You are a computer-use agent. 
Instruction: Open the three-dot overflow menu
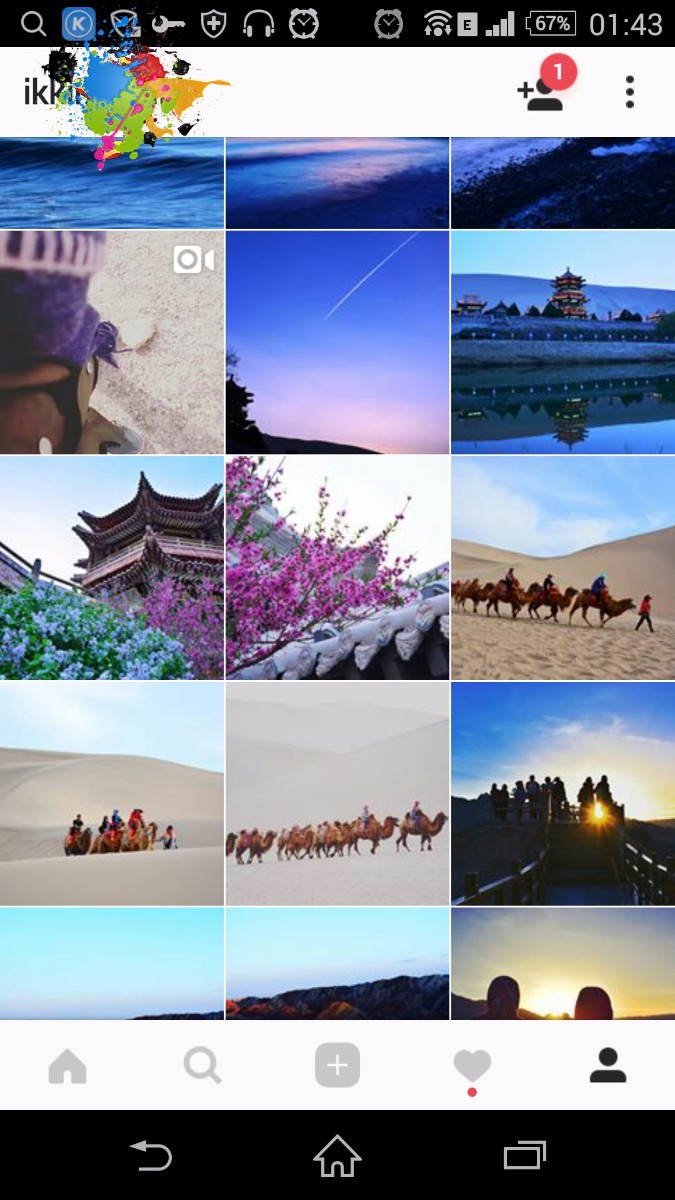630,92
